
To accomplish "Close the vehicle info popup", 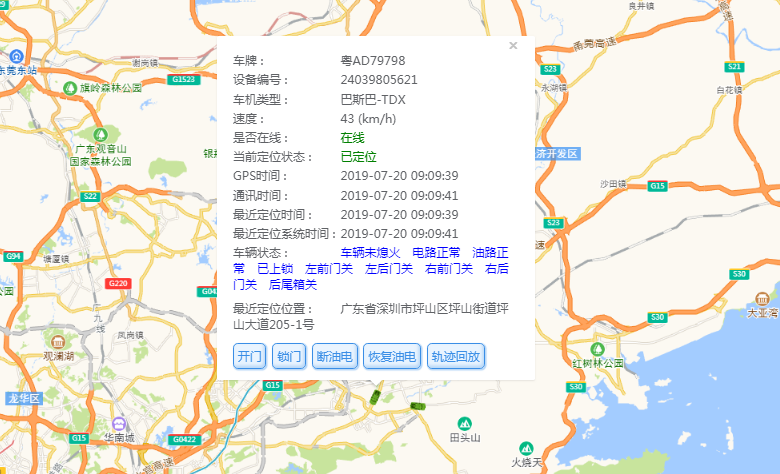I will click(513, 45).
